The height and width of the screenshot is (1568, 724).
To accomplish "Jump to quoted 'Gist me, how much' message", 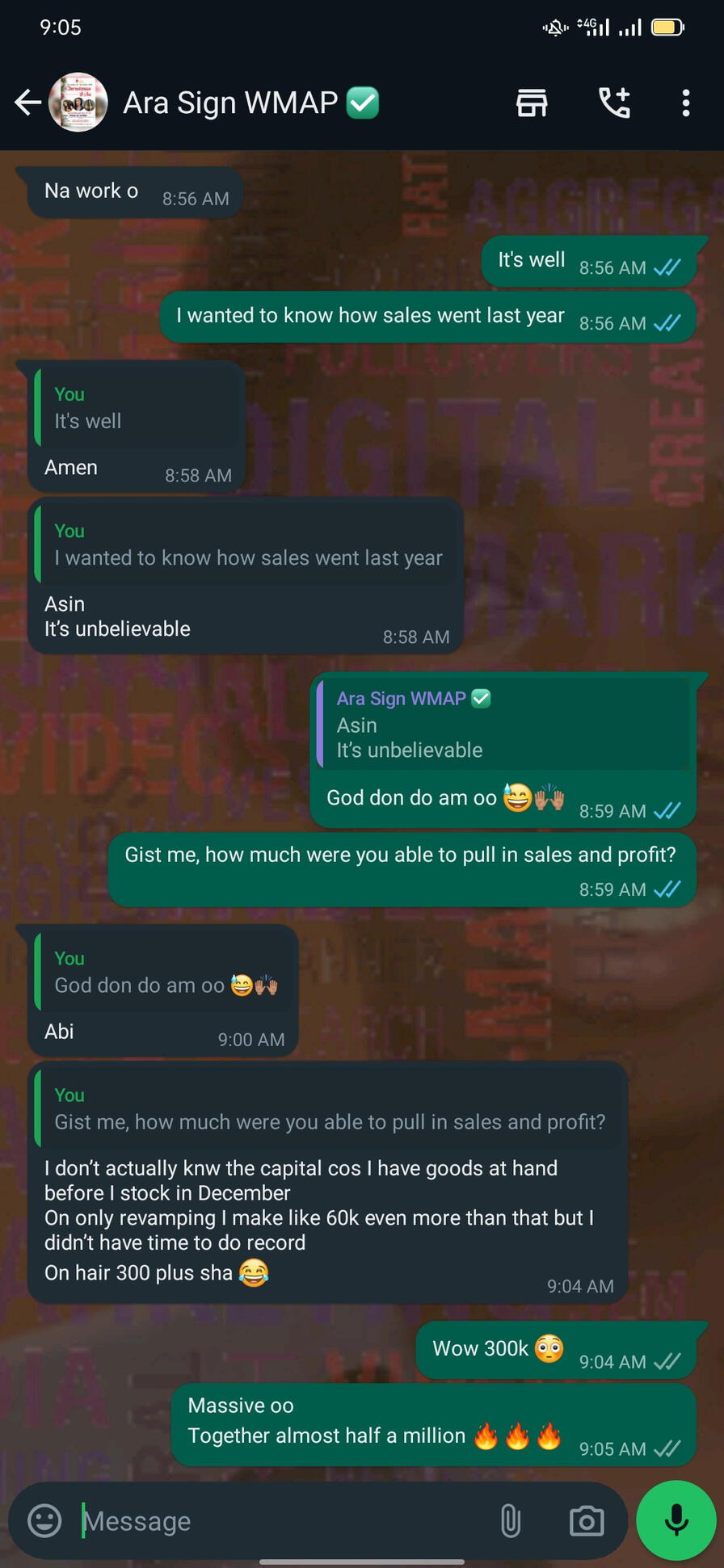I will [330, 1109].
